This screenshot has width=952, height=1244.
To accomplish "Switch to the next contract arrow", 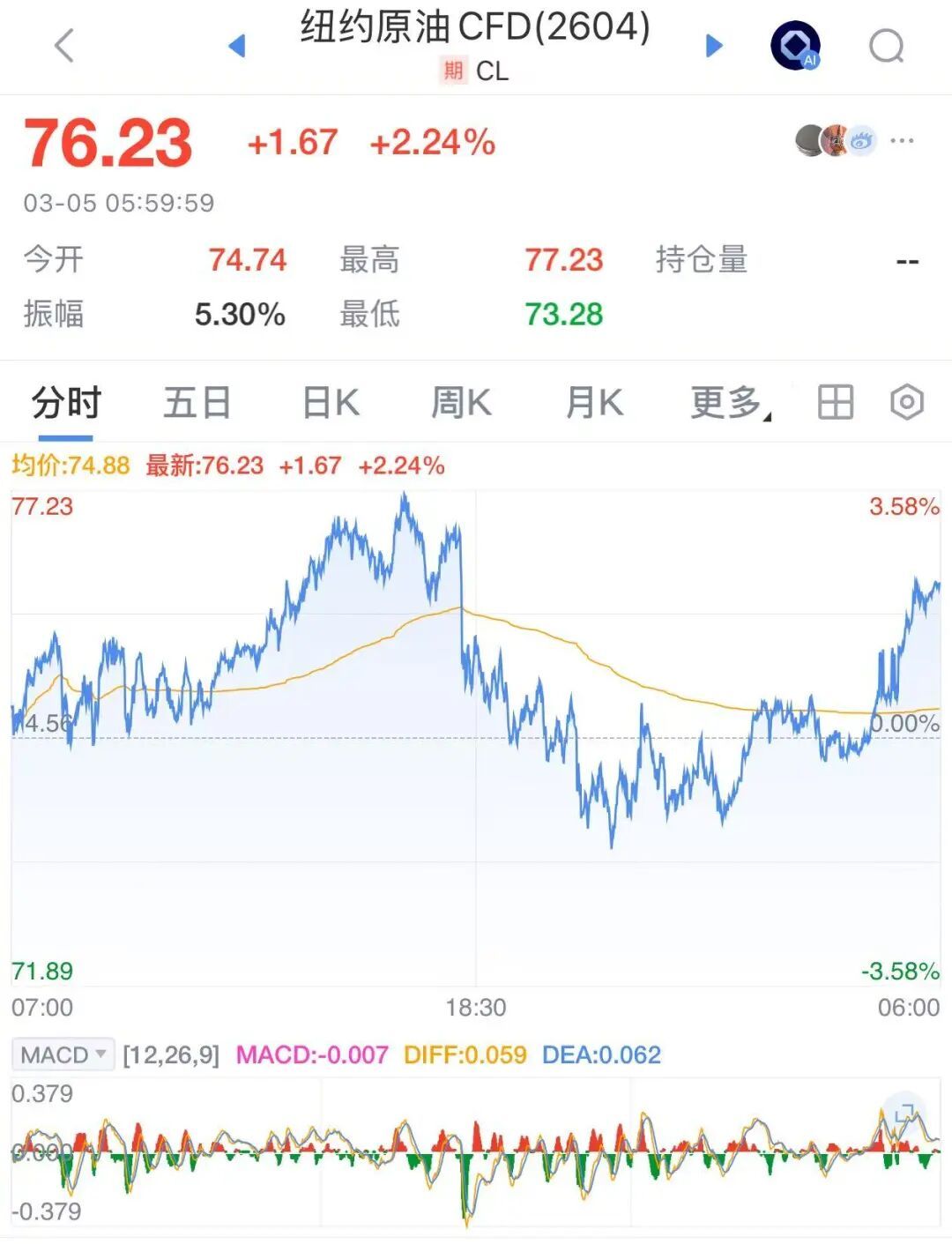I will 714,46.
